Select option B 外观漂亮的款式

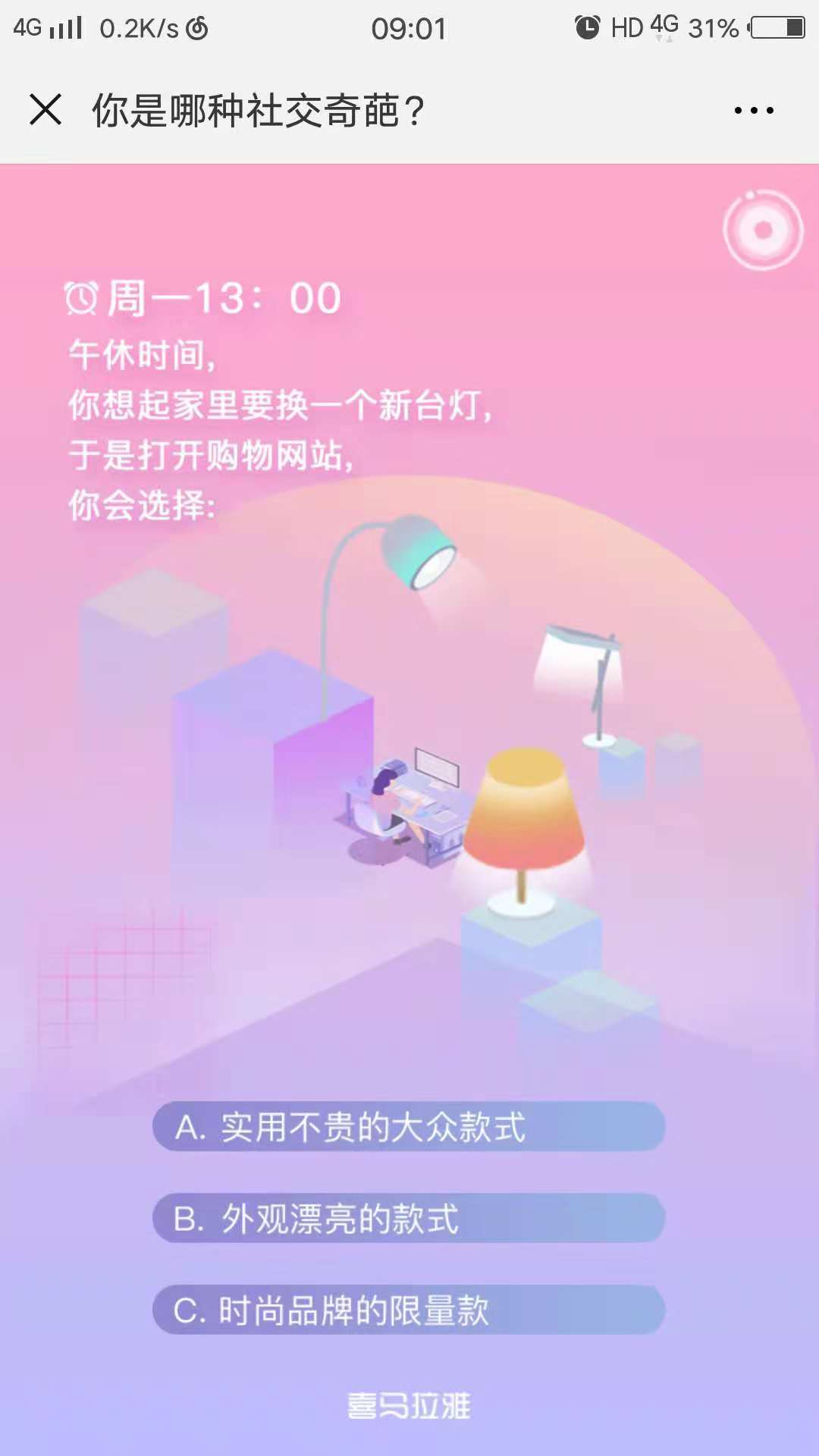click(x=409, y=1219)
